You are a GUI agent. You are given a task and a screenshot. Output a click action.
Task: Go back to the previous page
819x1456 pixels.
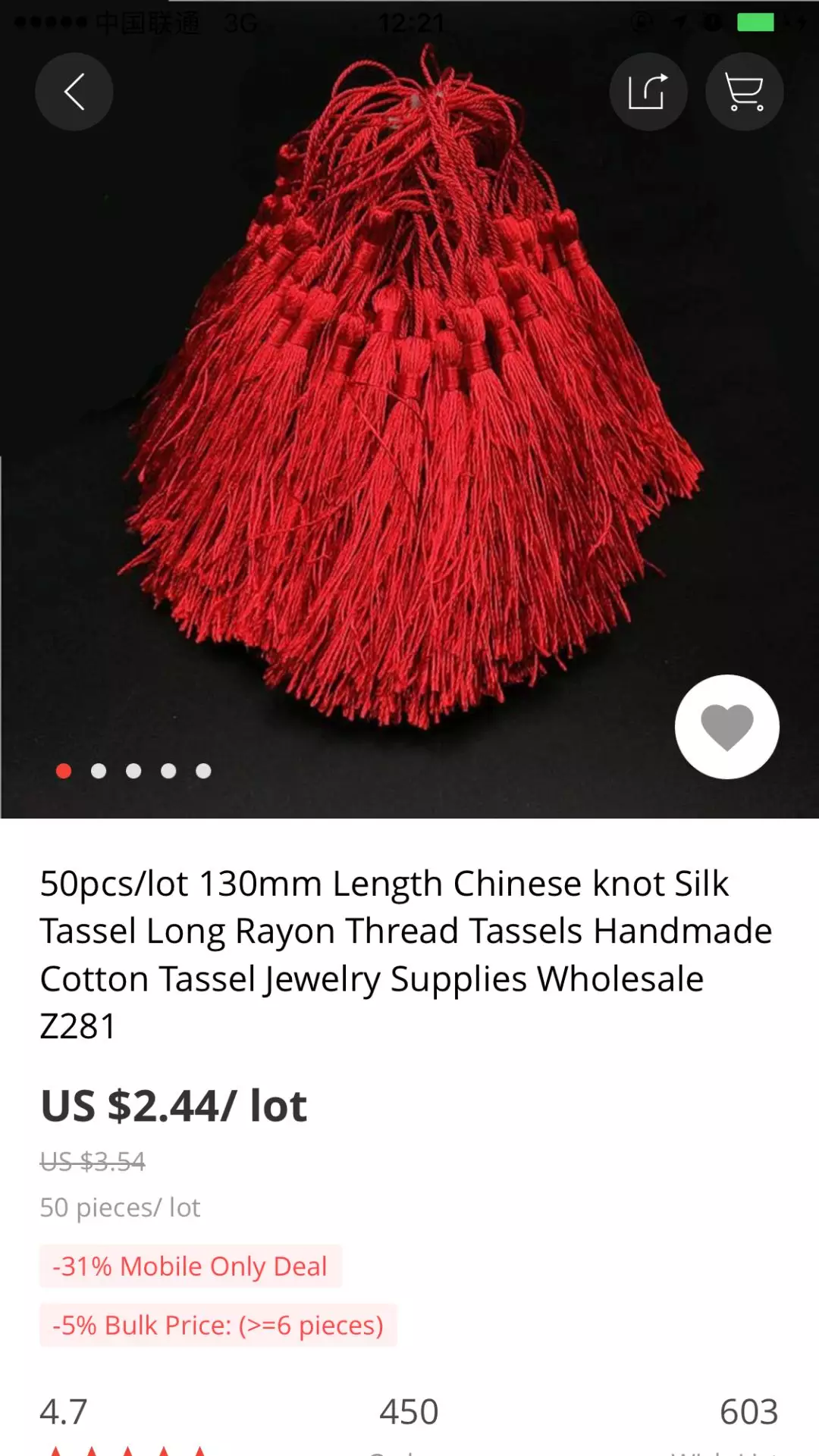74,92
